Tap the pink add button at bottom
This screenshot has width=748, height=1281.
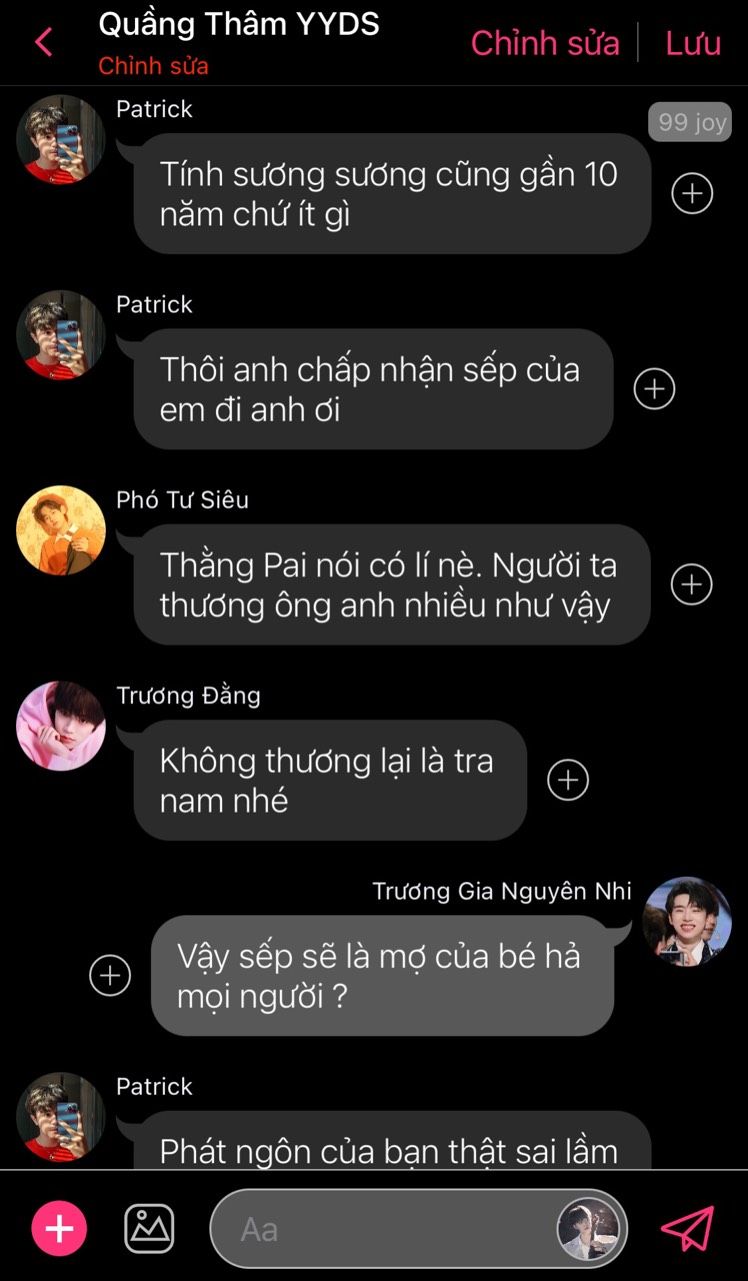click(59, 1228)
